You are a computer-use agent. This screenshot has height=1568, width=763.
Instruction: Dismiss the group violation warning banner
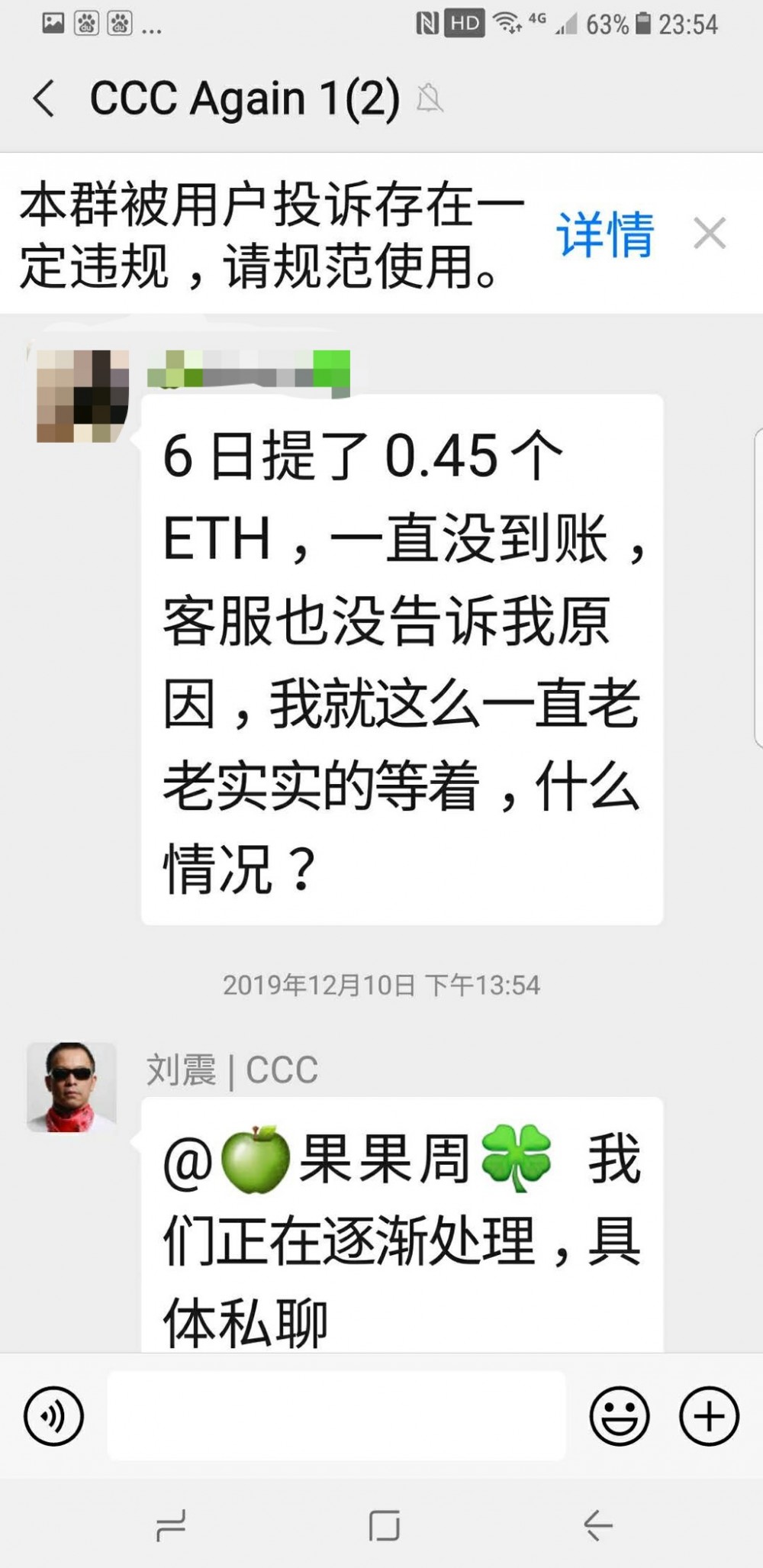(x=711, y=234)
